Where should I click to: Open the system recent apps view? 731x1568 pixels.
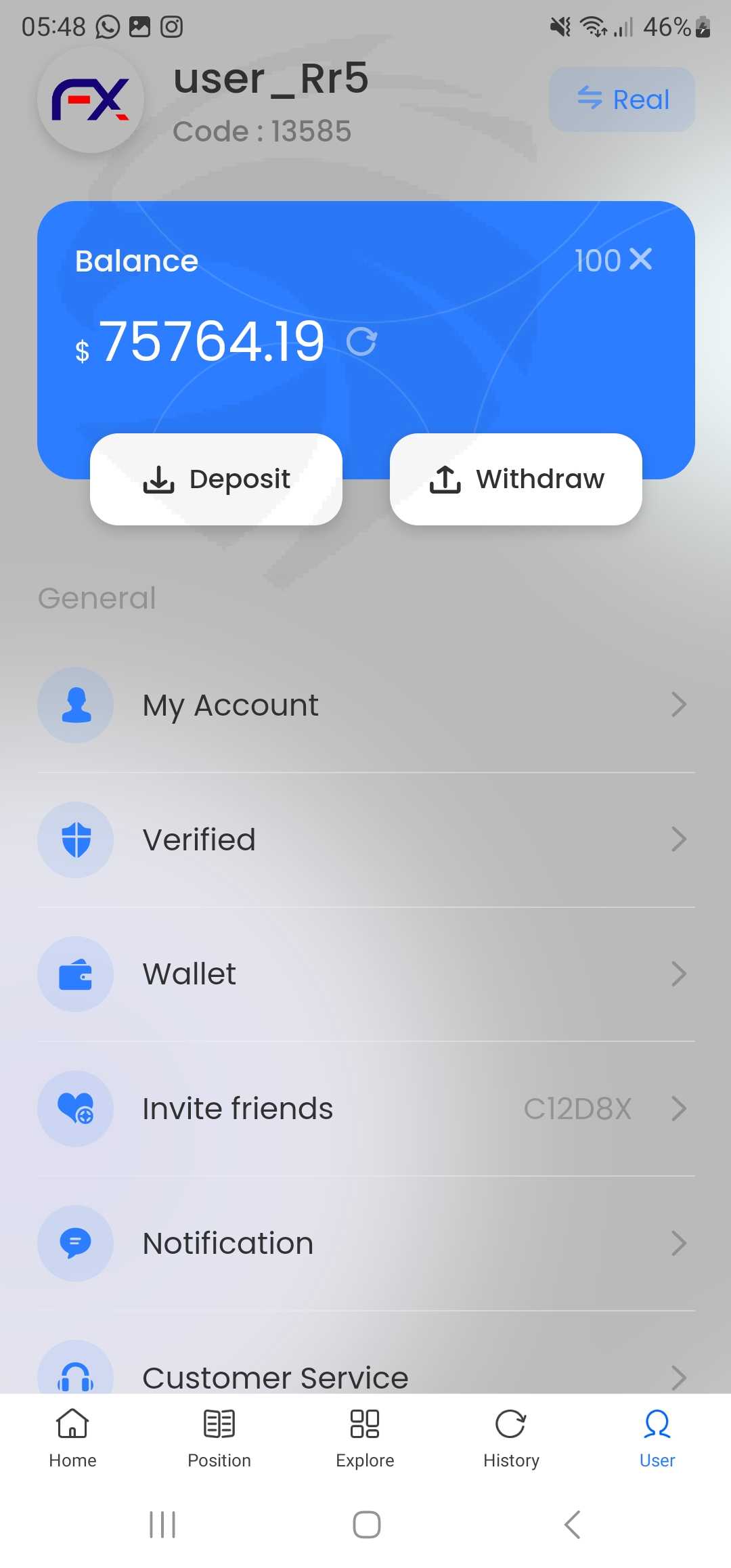pyautogui.click(x=162, y=1525)
